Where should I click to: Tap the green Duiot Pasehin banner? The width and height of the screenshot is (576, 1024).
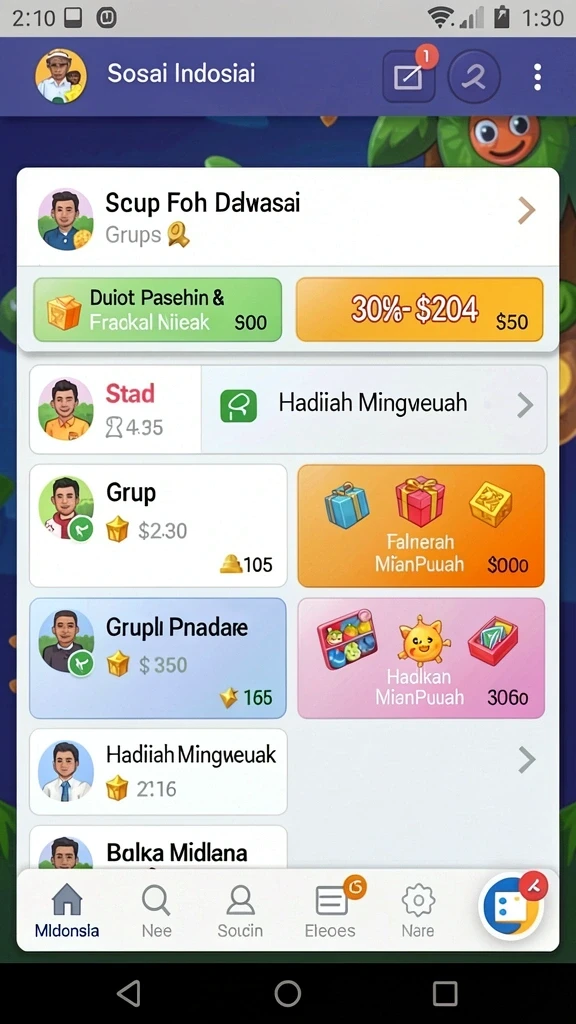click(x=157, y=310)
